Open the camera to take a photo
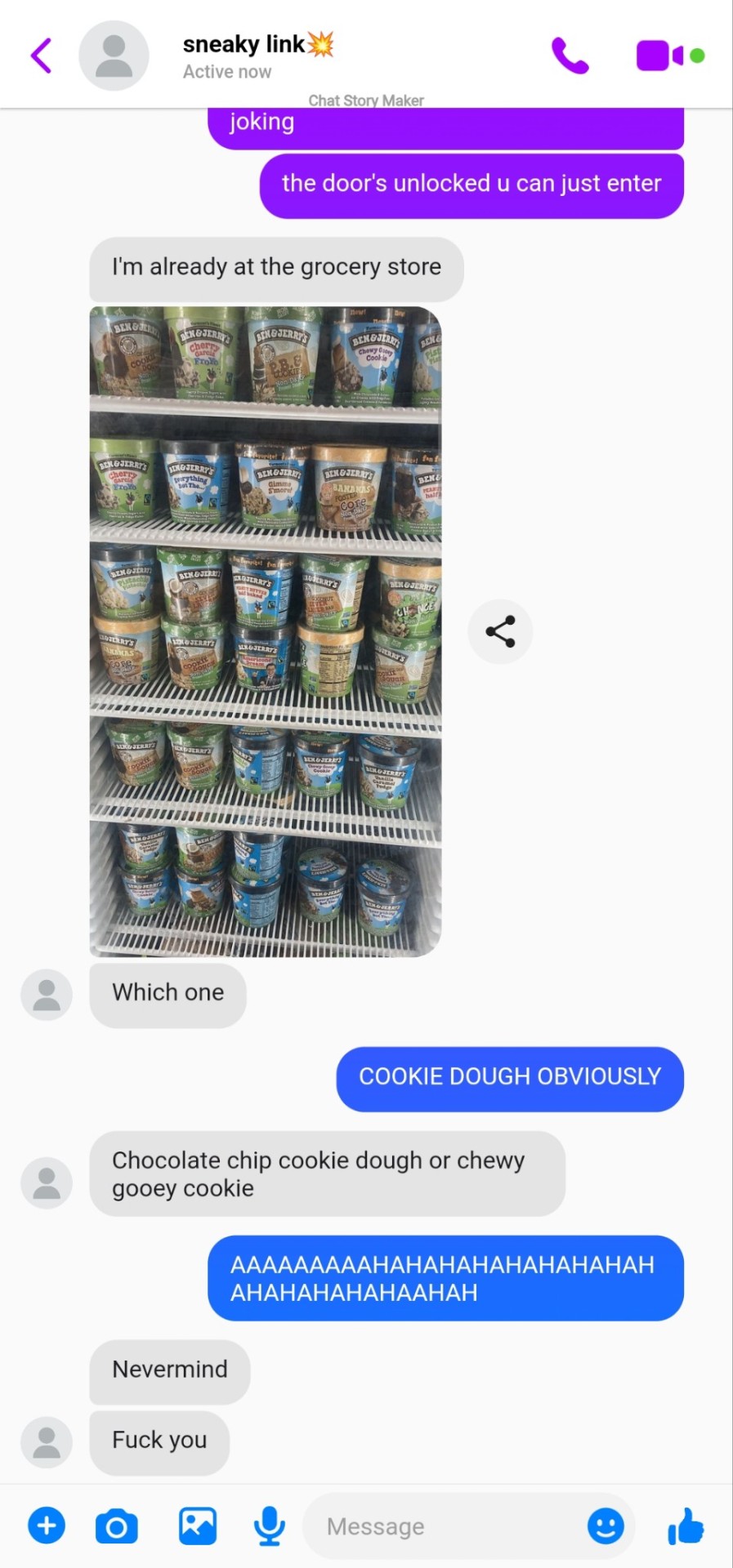Viewport: 733px width, 1568px height. pos(117,1526)
